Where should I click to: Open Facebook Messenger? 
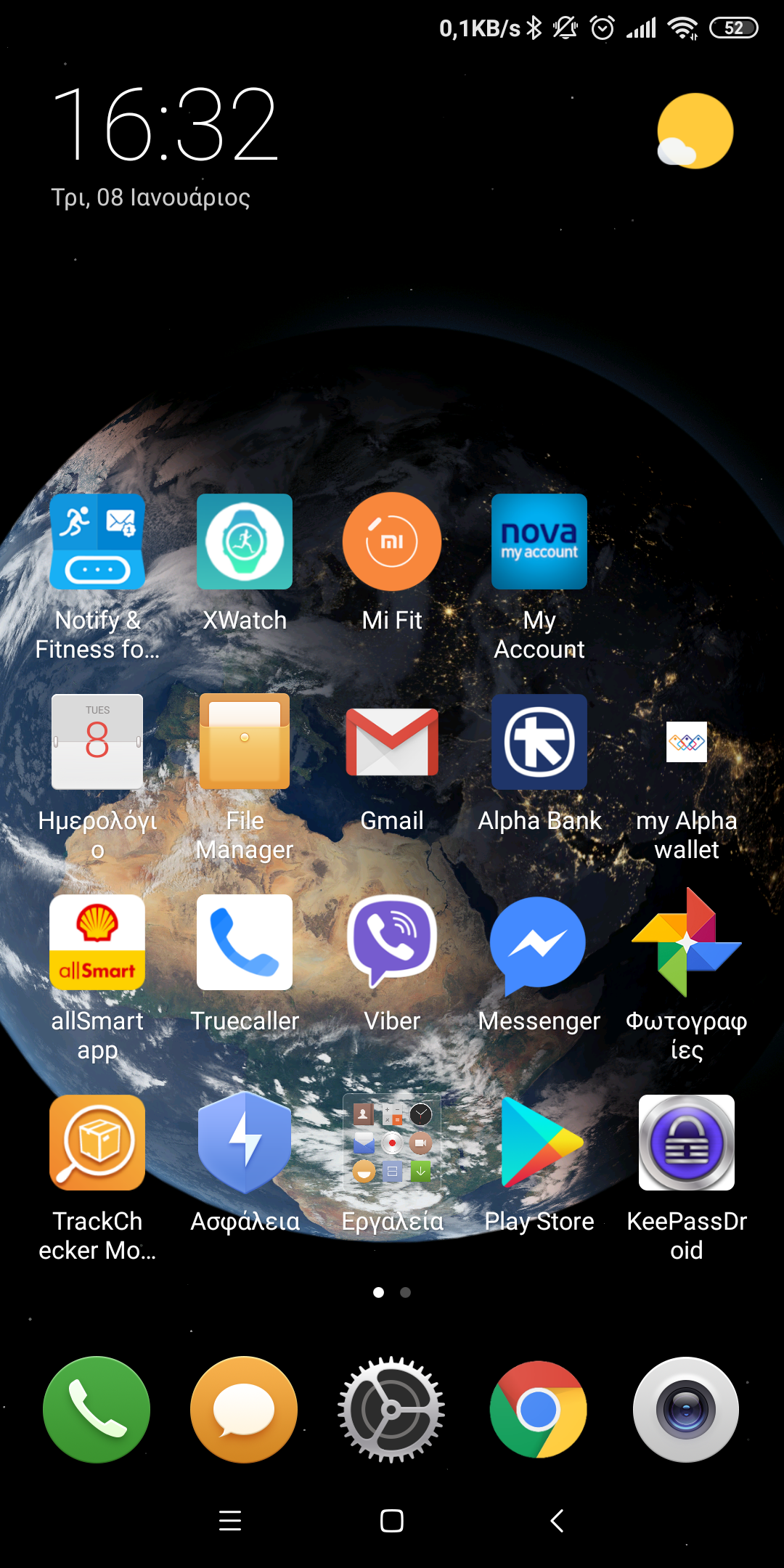[539, 942]
